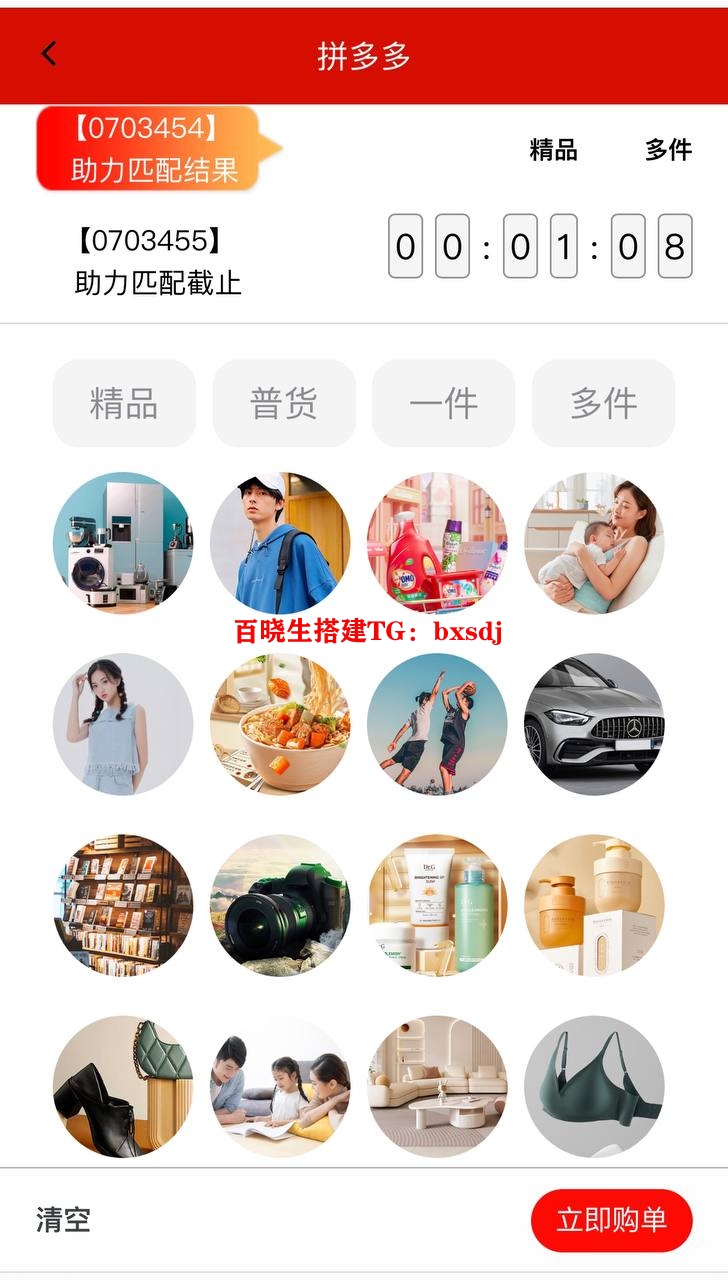Open the home appliances tile
Image resolution: width=728 pixels, height=1280 pixels.
(x=123, y=543)
